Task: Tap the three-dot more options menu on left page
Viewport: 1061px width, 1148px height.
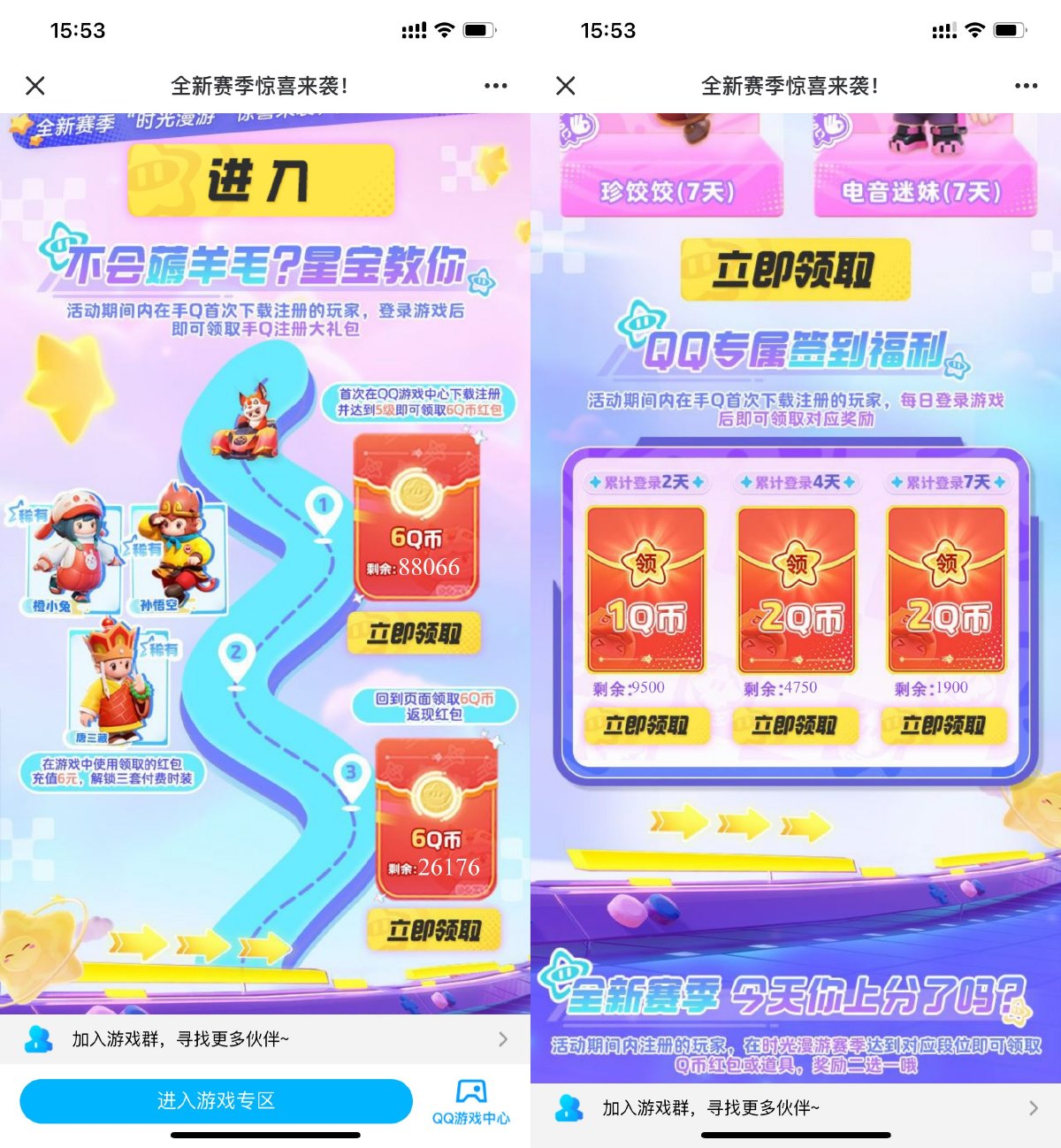Action: (494, 85)
